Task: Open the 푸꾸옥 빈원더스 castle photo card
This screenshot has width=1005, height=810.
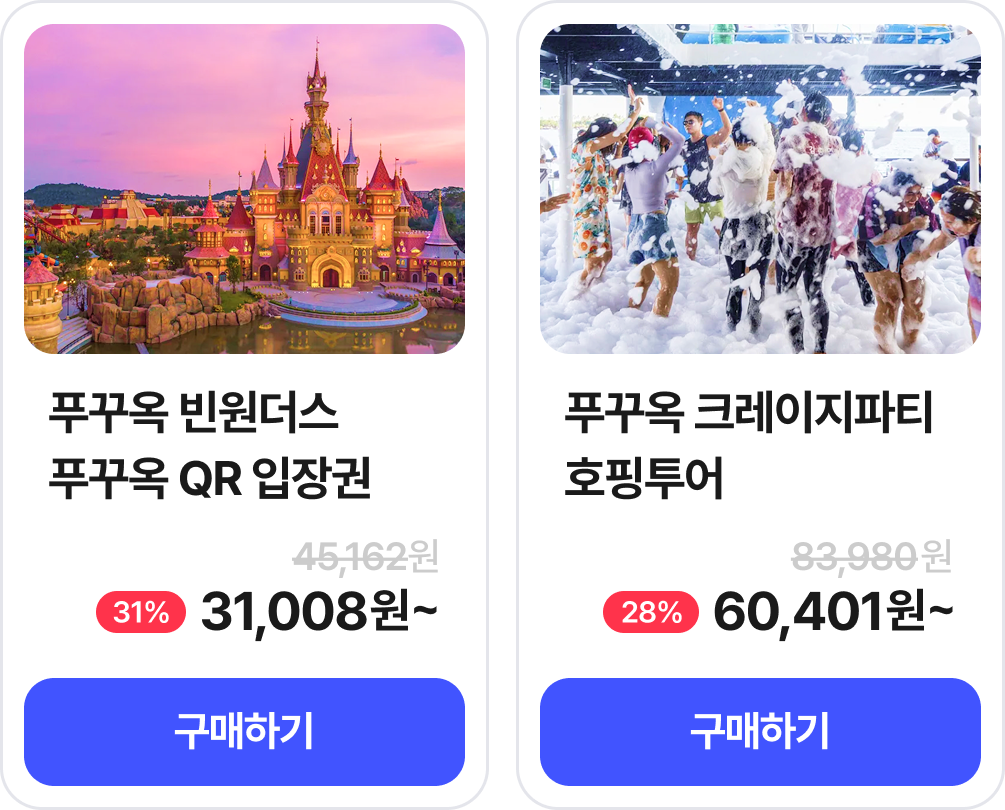Action: (x=244, y=190)
